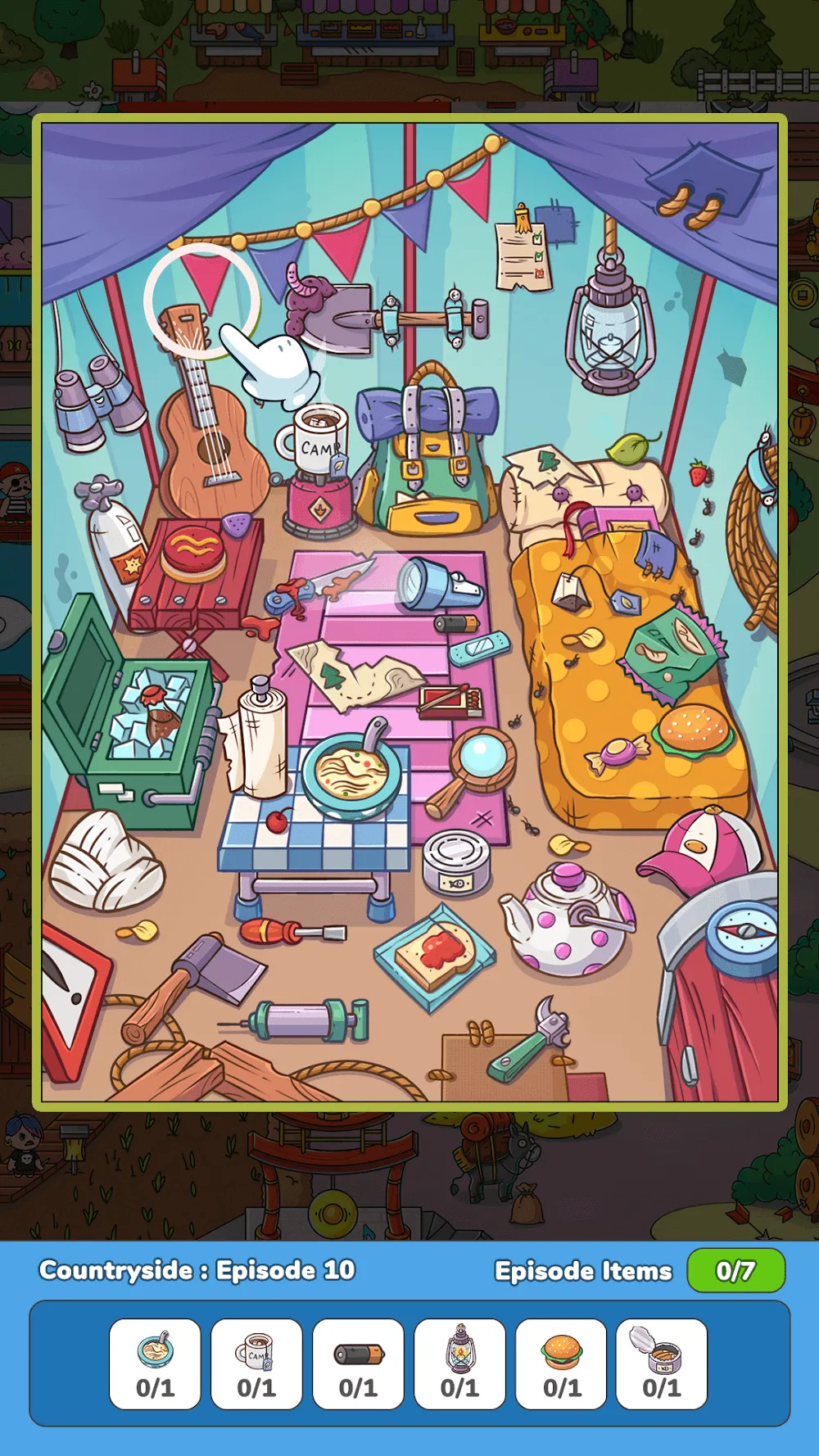Collect the battery lying below the flashlight

click(455, 624)
